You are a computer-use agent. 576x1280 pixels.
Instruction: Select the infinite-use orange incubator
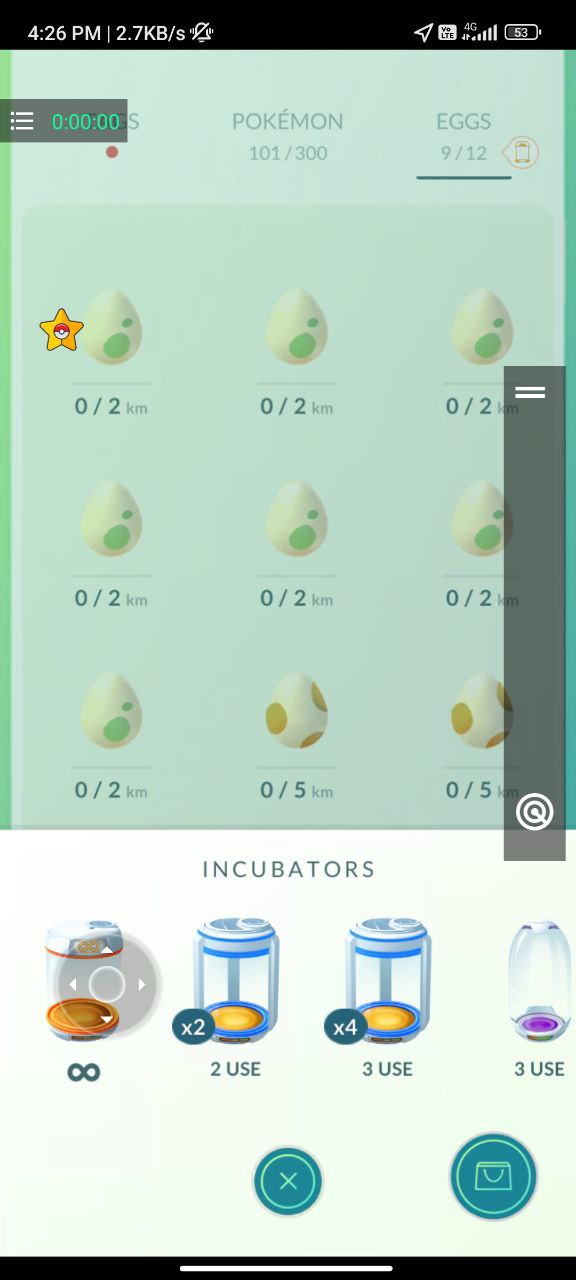click(84, 981)
